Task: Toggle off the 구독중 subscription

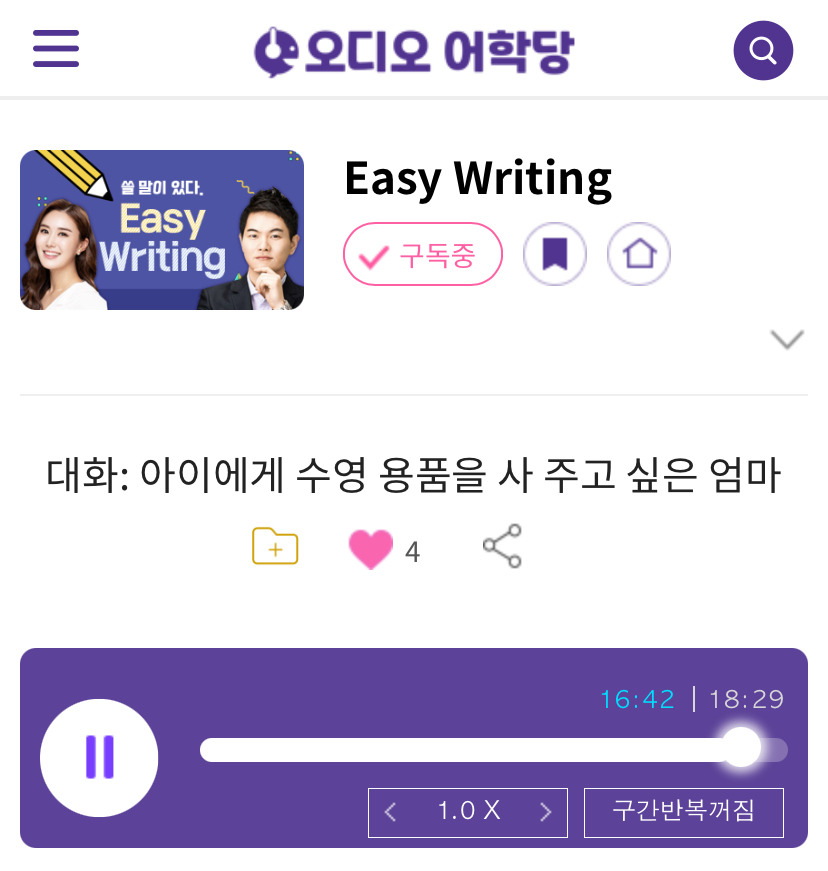Action: click(x=422, y=254)
